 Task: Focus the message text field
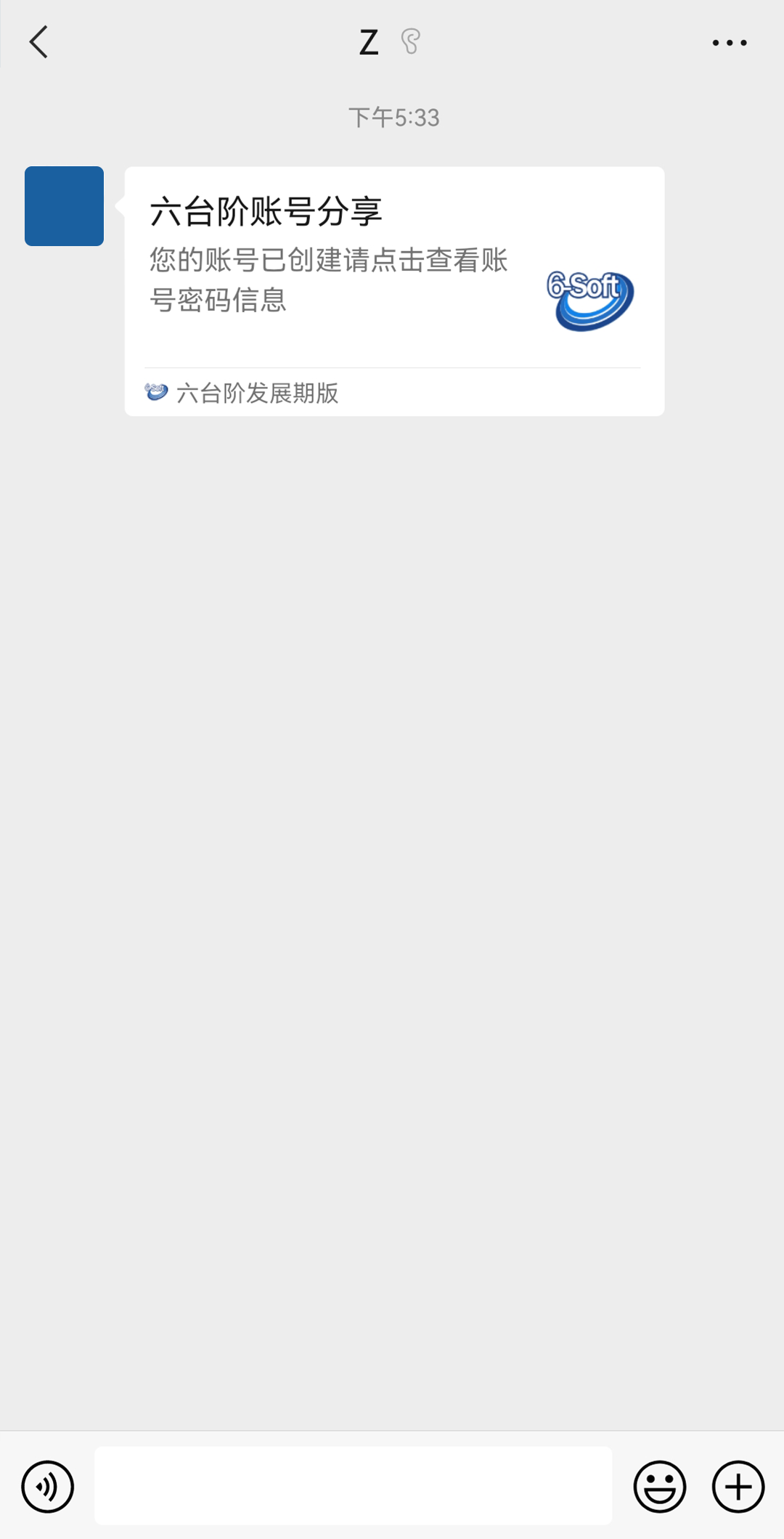353,1485
